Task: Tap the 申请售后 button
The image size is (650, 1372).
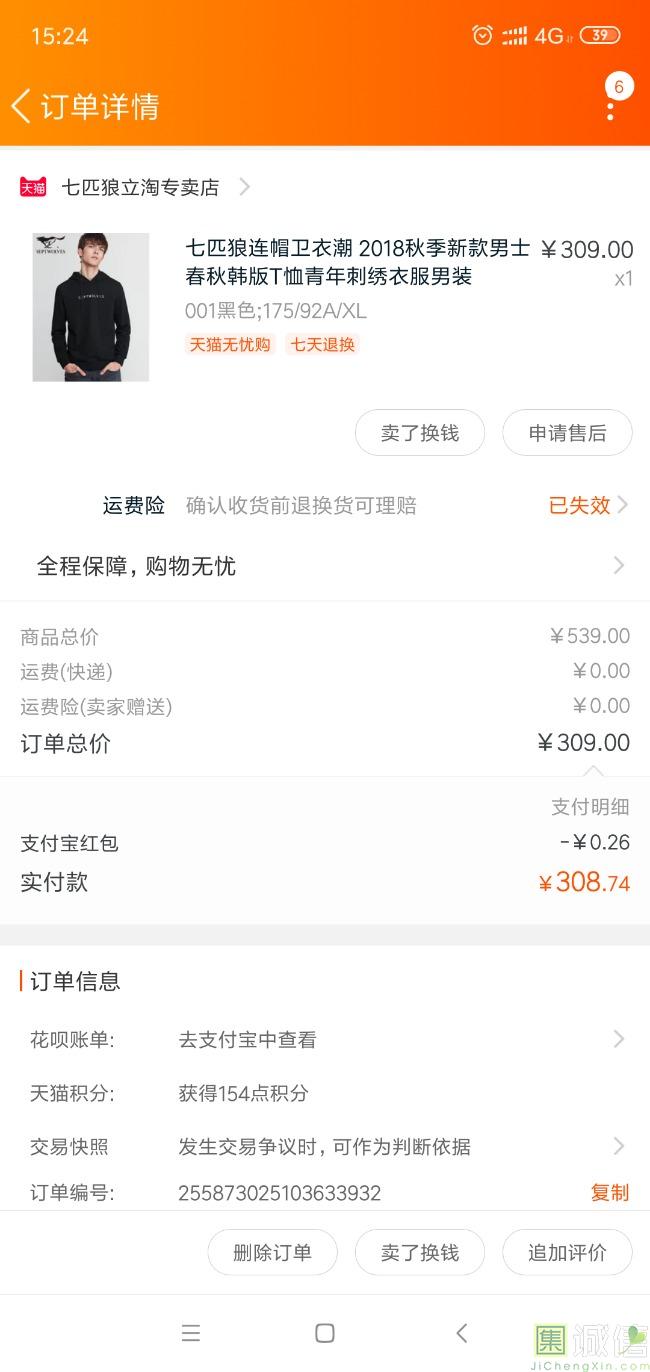Action: click(x=567, y=433)
